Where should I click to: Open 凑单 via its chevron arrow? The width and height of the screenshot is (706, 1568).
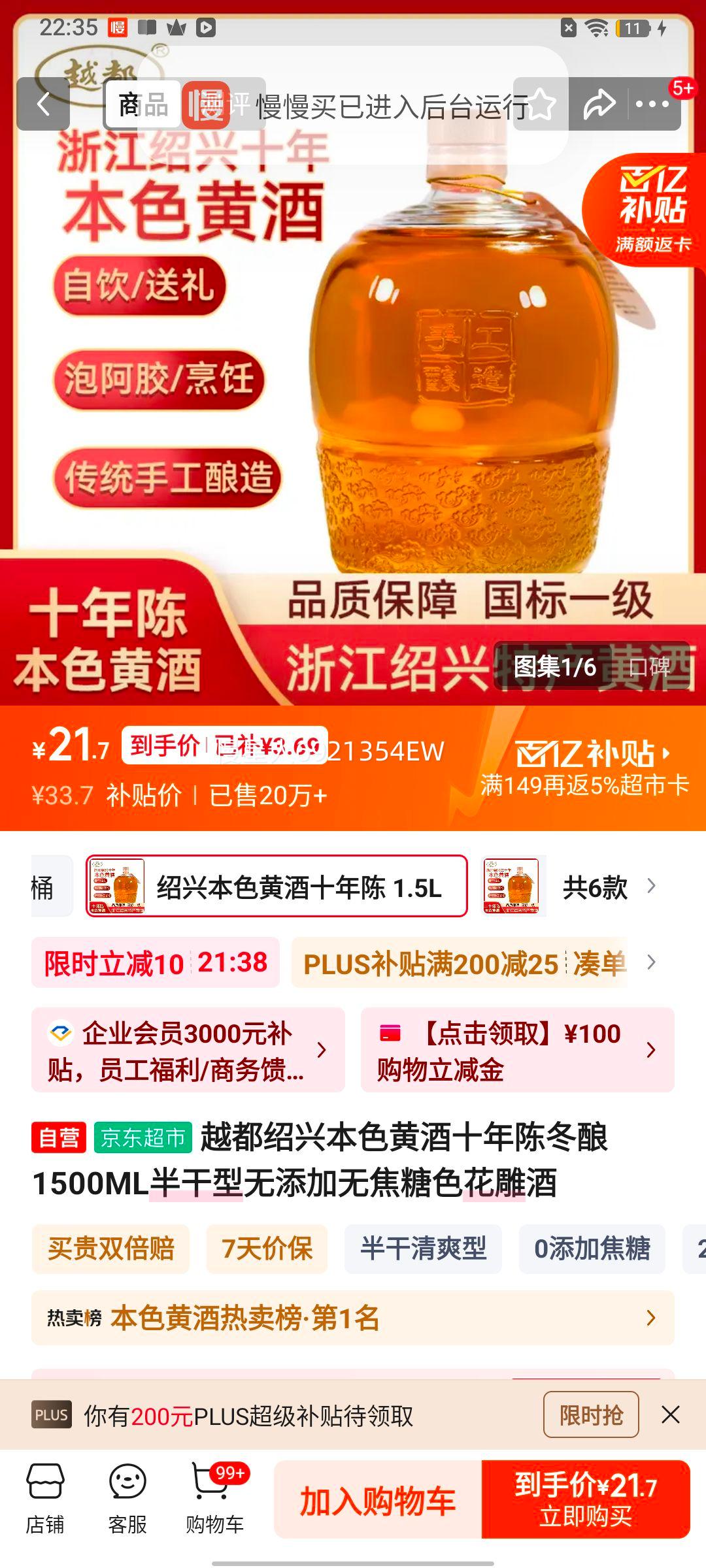click(x=649, y=964)
